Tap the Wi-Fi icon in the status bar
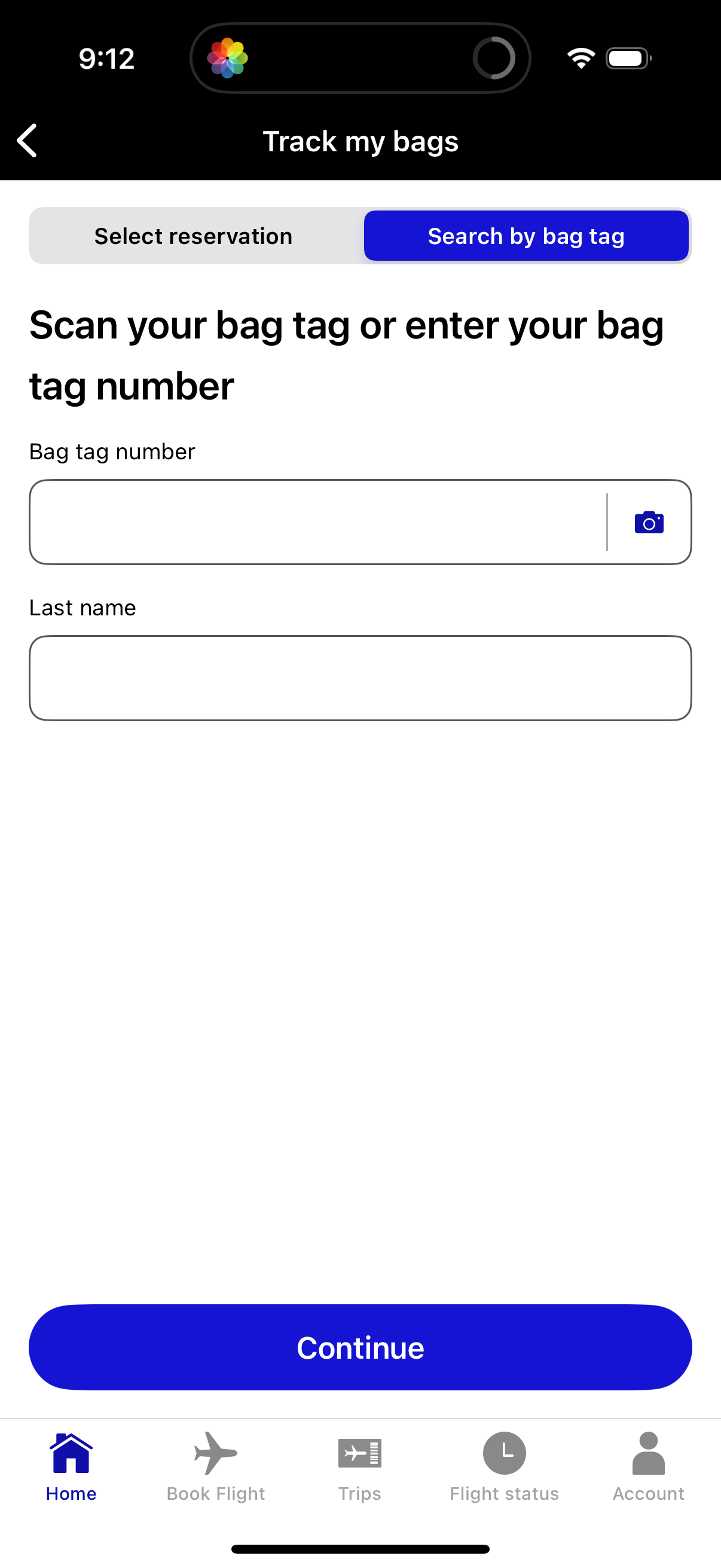721x1568 pixels. (580, 58)
